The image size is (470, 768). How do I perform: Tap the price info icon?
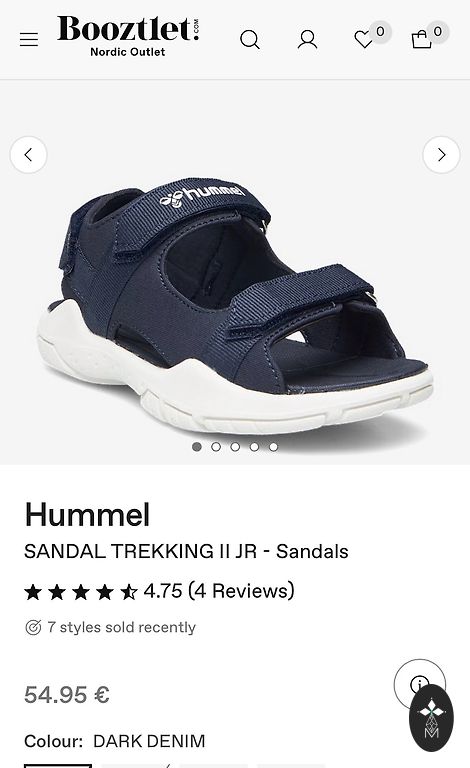coord(420,684)
